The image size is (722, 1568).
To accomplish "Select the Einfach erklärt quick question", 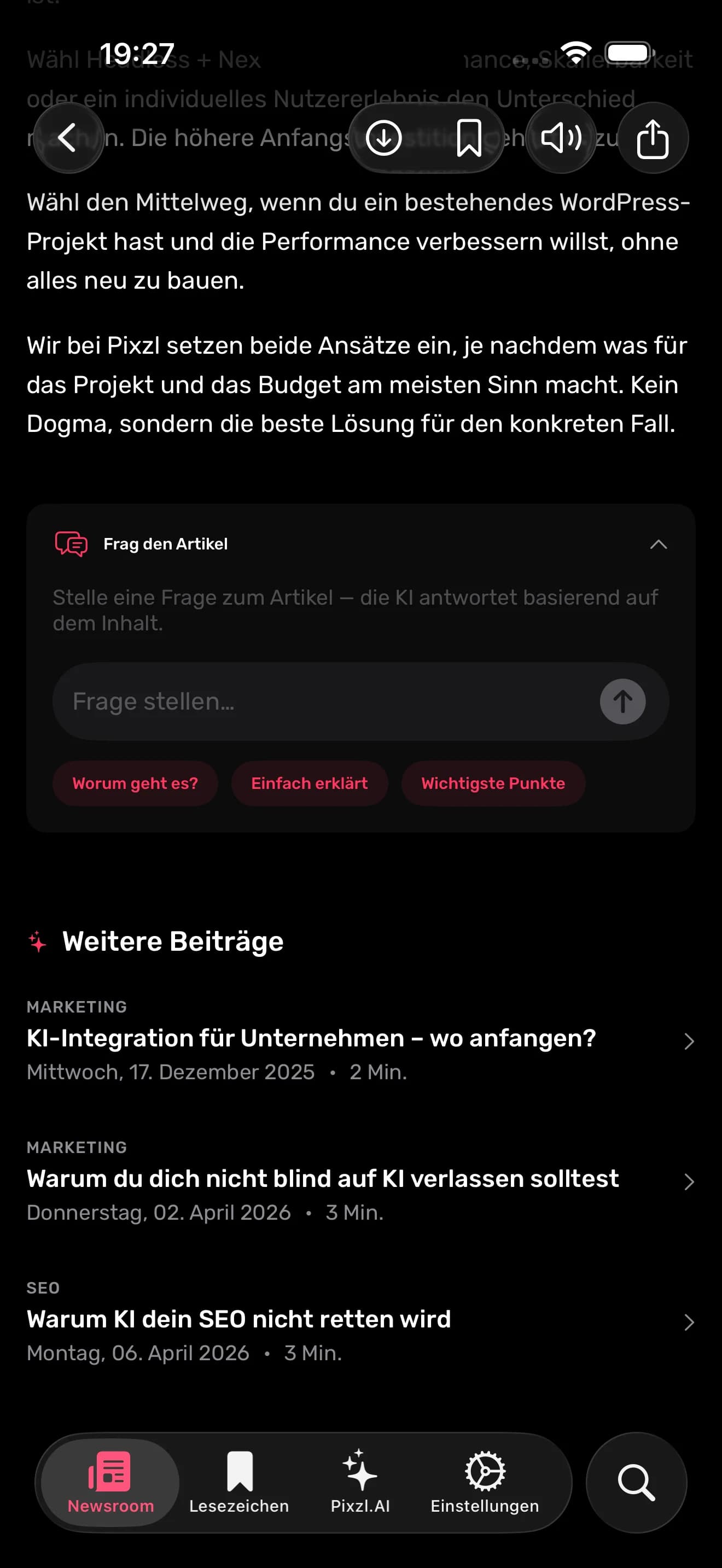I will pos(309,783).
